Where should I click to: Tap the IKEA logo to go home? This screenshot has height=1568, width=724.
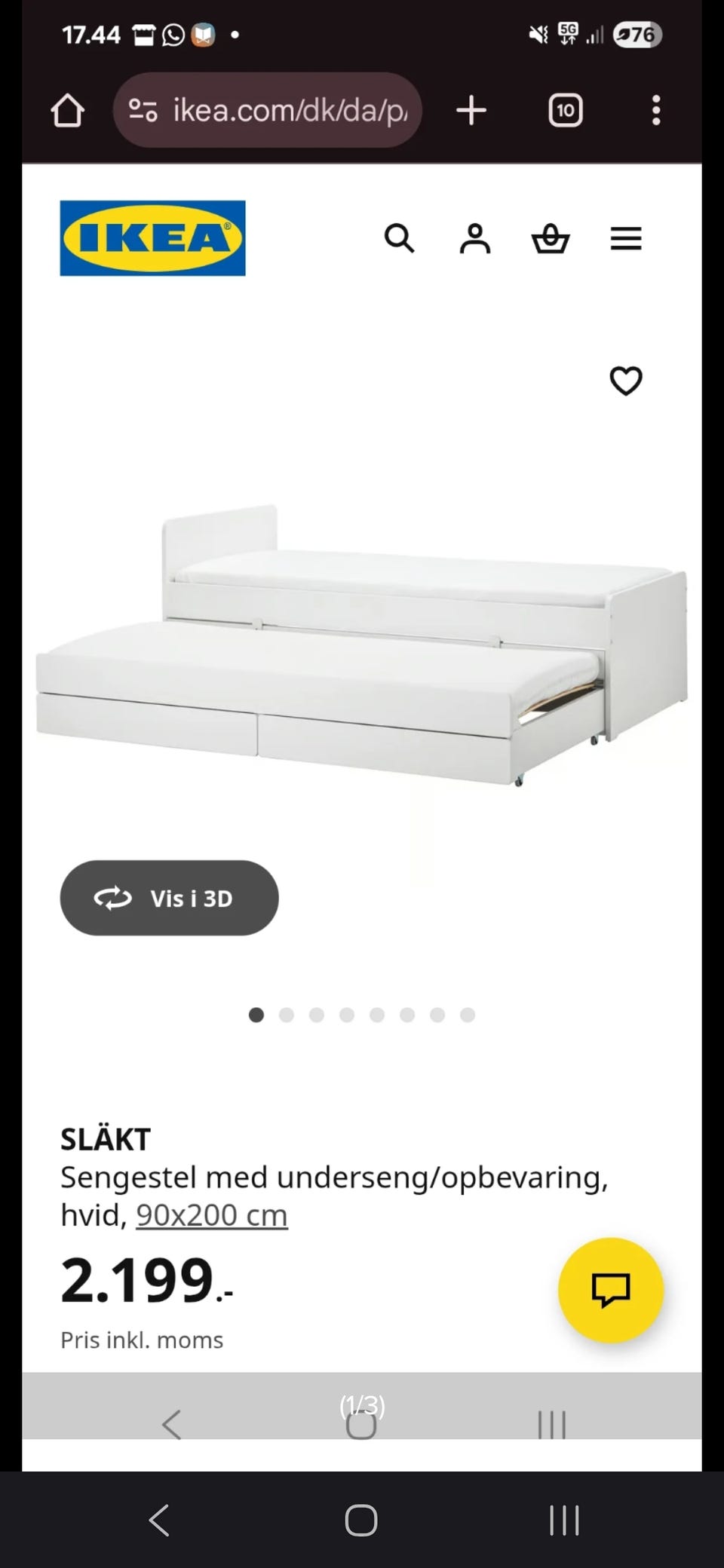coord(152,238)
